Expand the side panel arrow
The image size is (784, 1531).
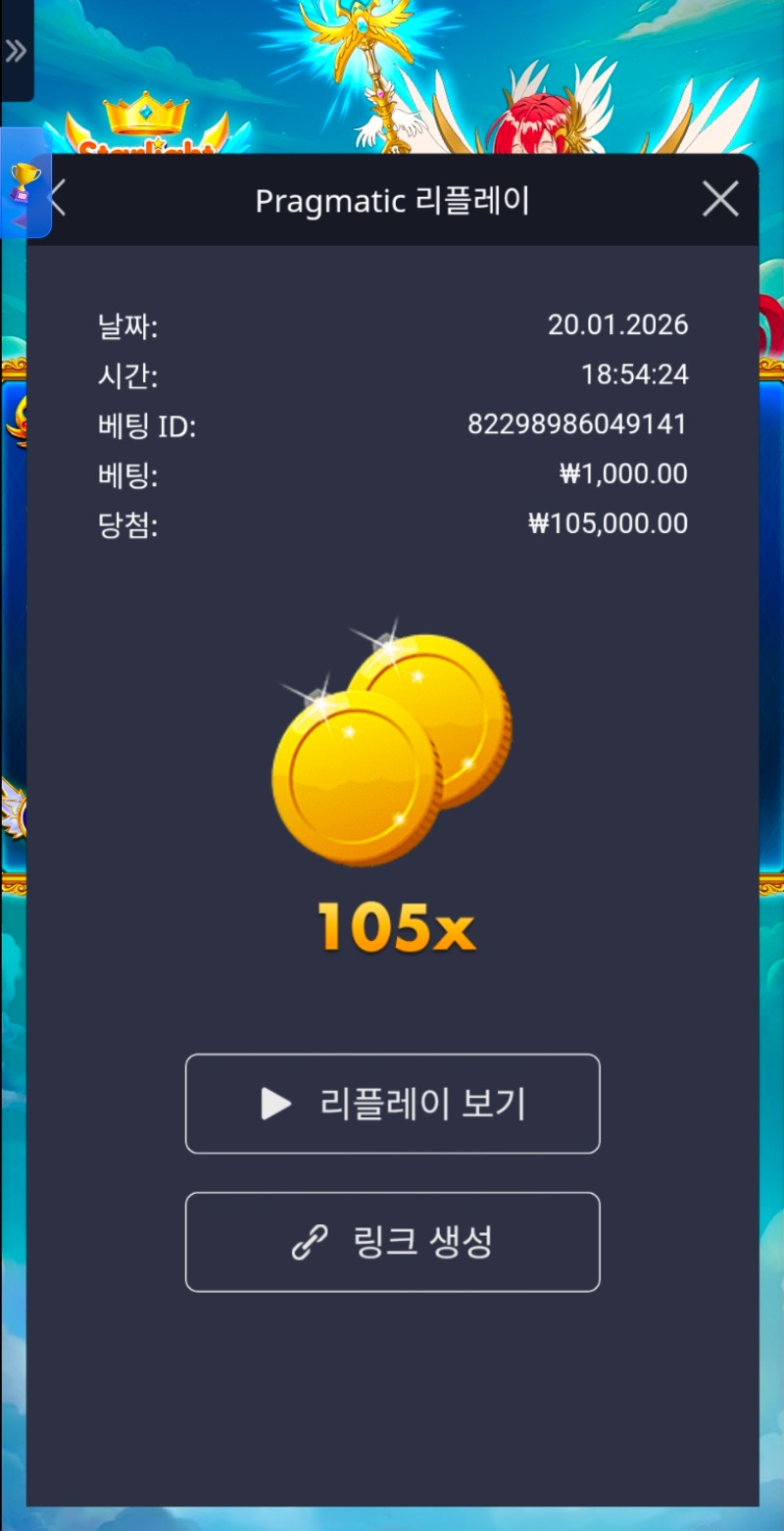click(x=16, y=51)
